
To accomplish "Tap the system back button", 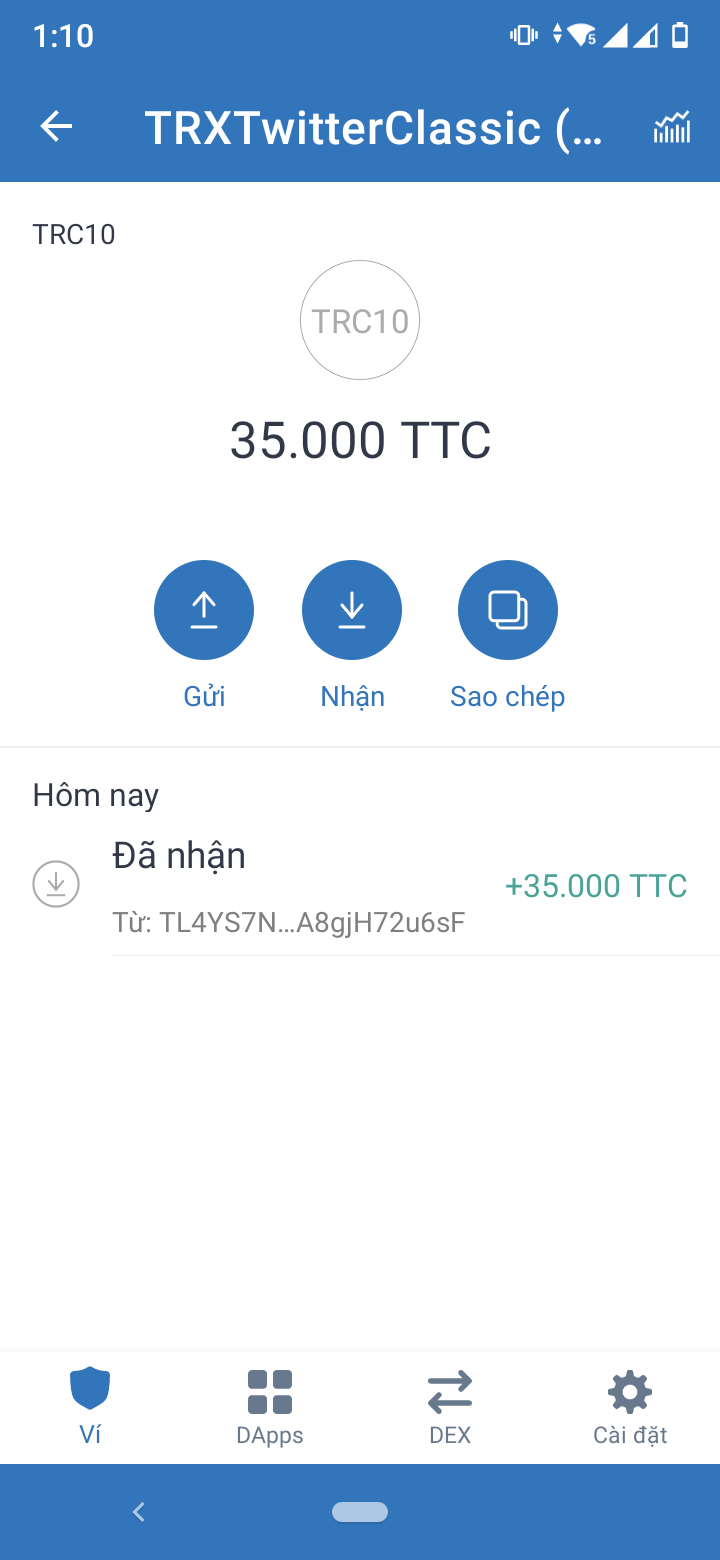I will (139, 1512).
